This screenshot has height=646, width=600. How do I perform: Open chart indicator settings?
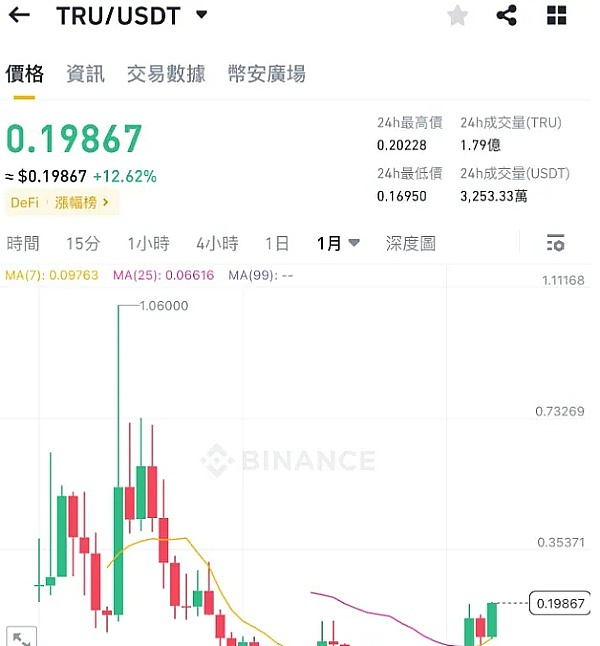tap(556, 243)
